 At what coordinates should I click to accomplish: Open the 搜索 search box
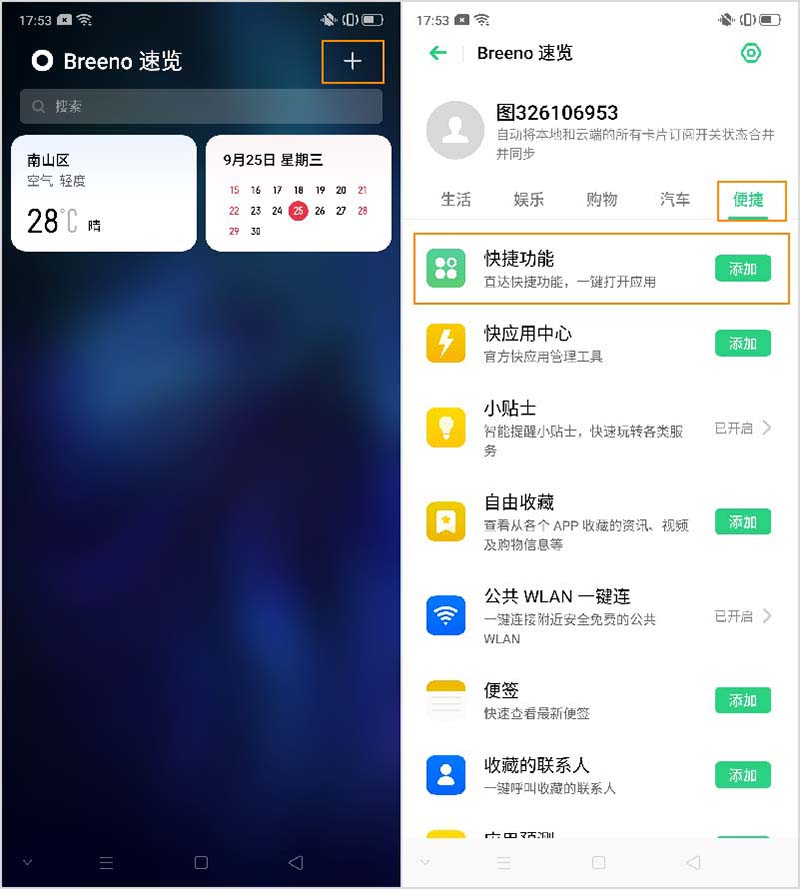(200, 106)
